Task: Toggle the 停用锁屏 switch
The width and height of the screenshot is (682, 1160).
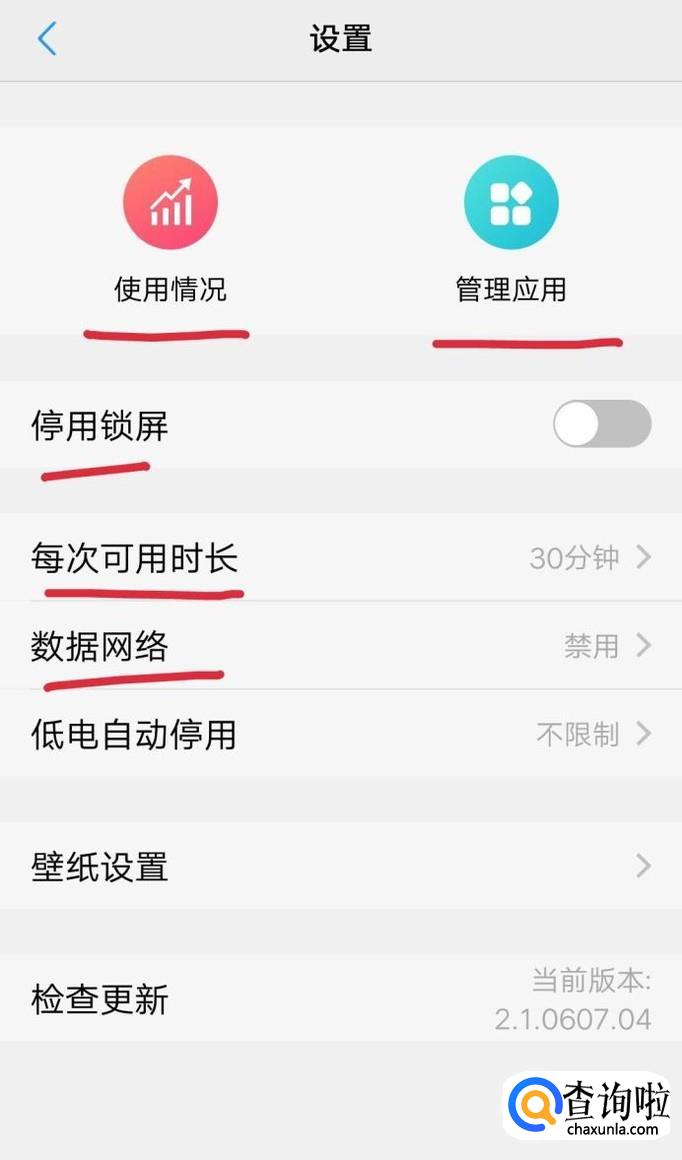Action: click(x=602, y=424)
